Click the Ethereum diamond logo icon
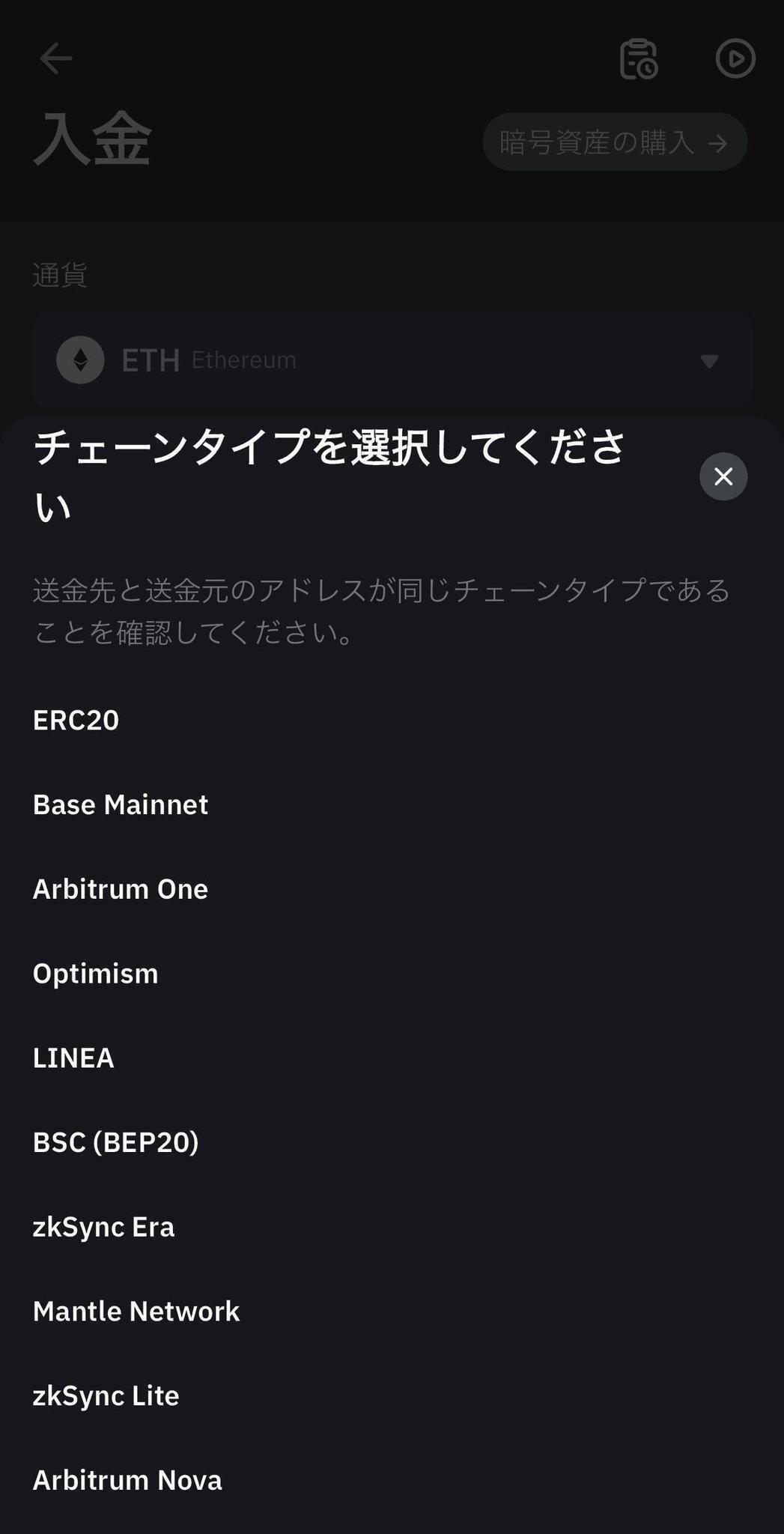Screen dimensions: 784x1534 pos(81,360)
